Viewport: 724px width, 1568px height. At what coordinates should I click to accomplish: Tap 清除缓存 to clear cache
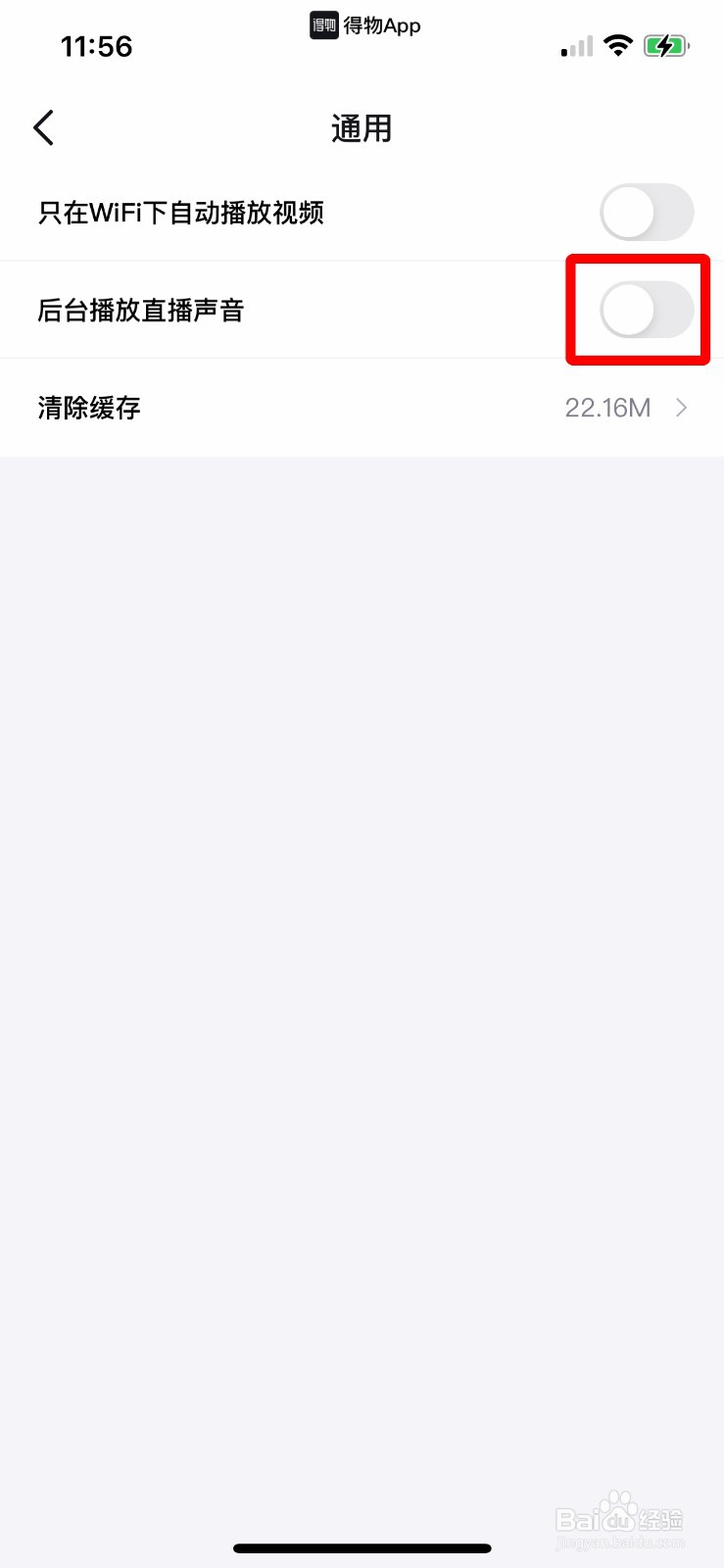pyautogui.click(x=87, y=408)
